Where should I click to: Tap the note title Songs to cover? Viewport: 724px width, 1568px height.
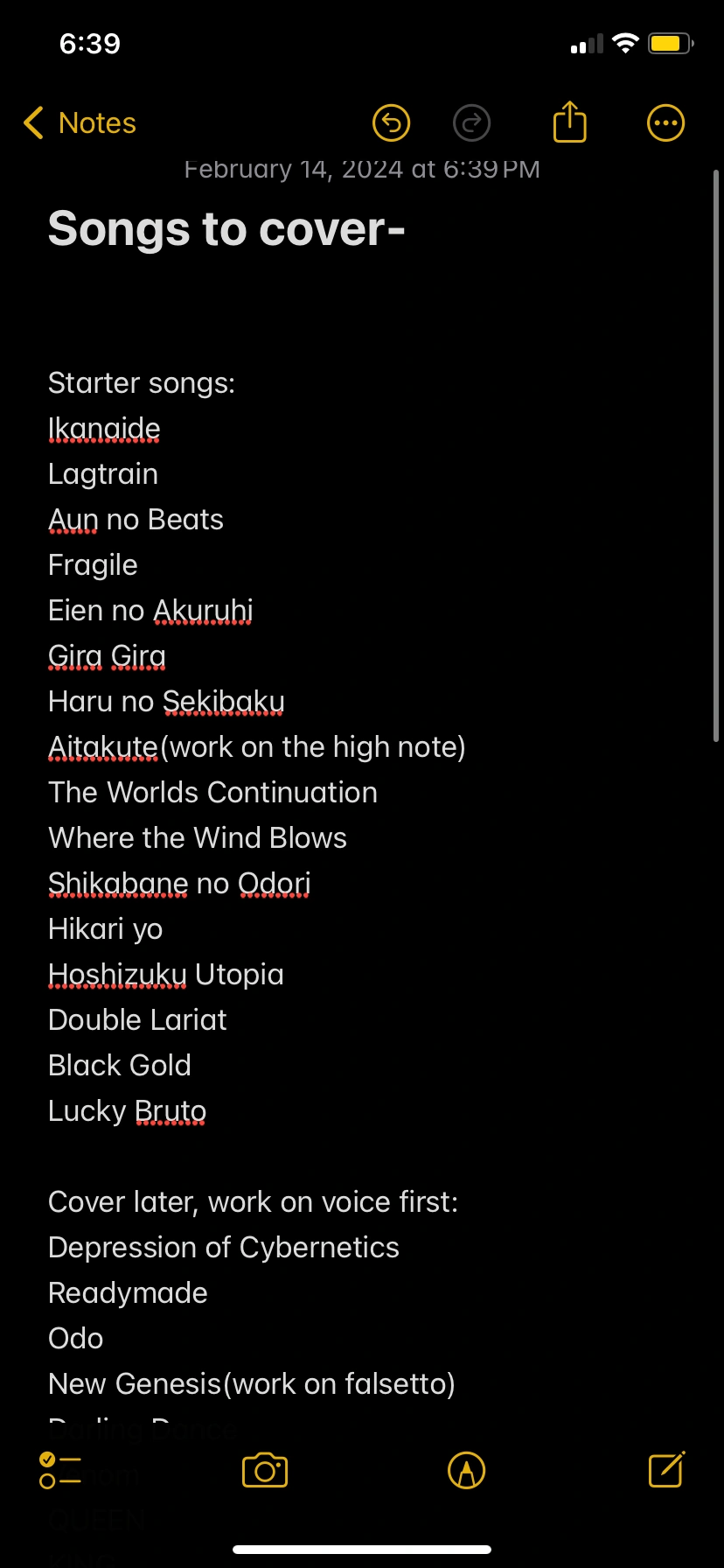[226, 228]
